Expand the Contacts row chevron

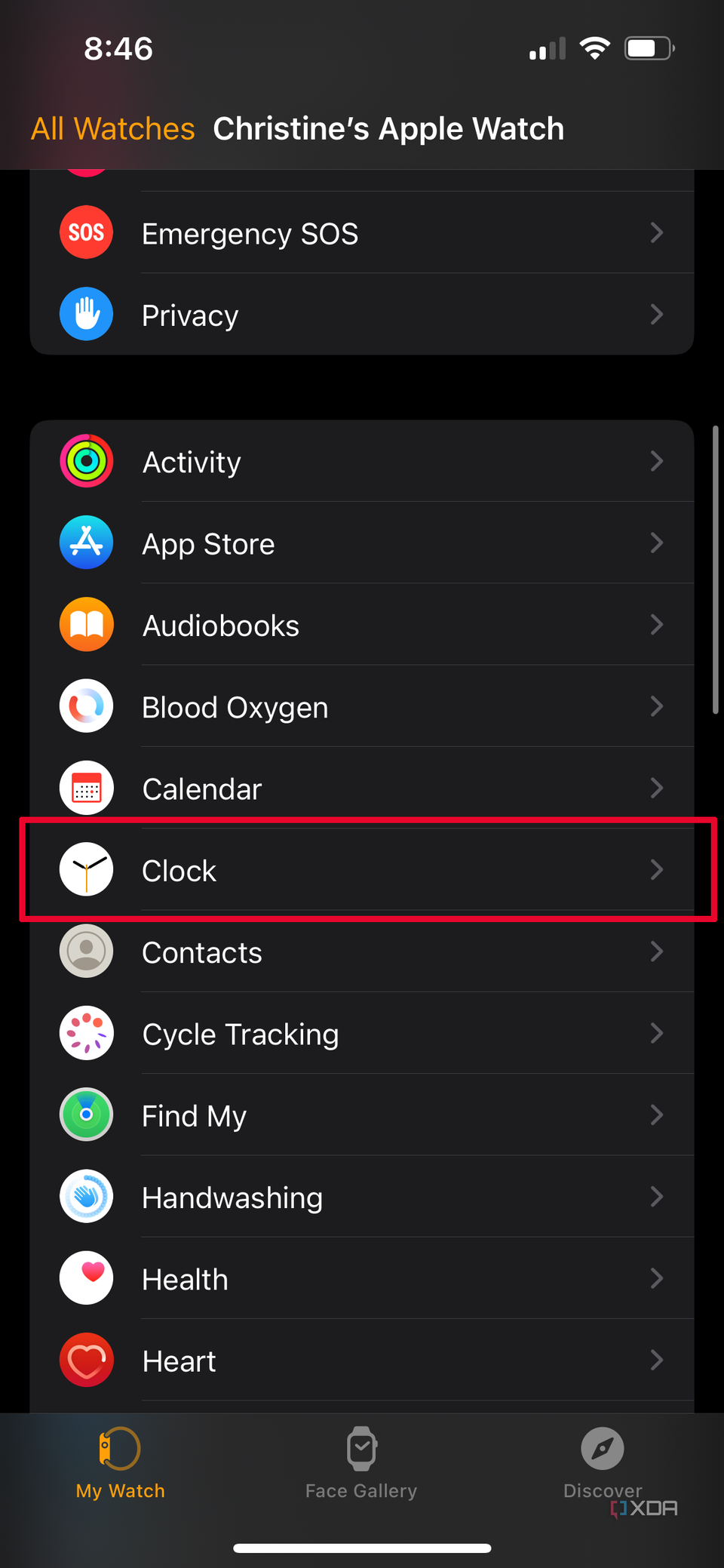(x=656, y=952)
